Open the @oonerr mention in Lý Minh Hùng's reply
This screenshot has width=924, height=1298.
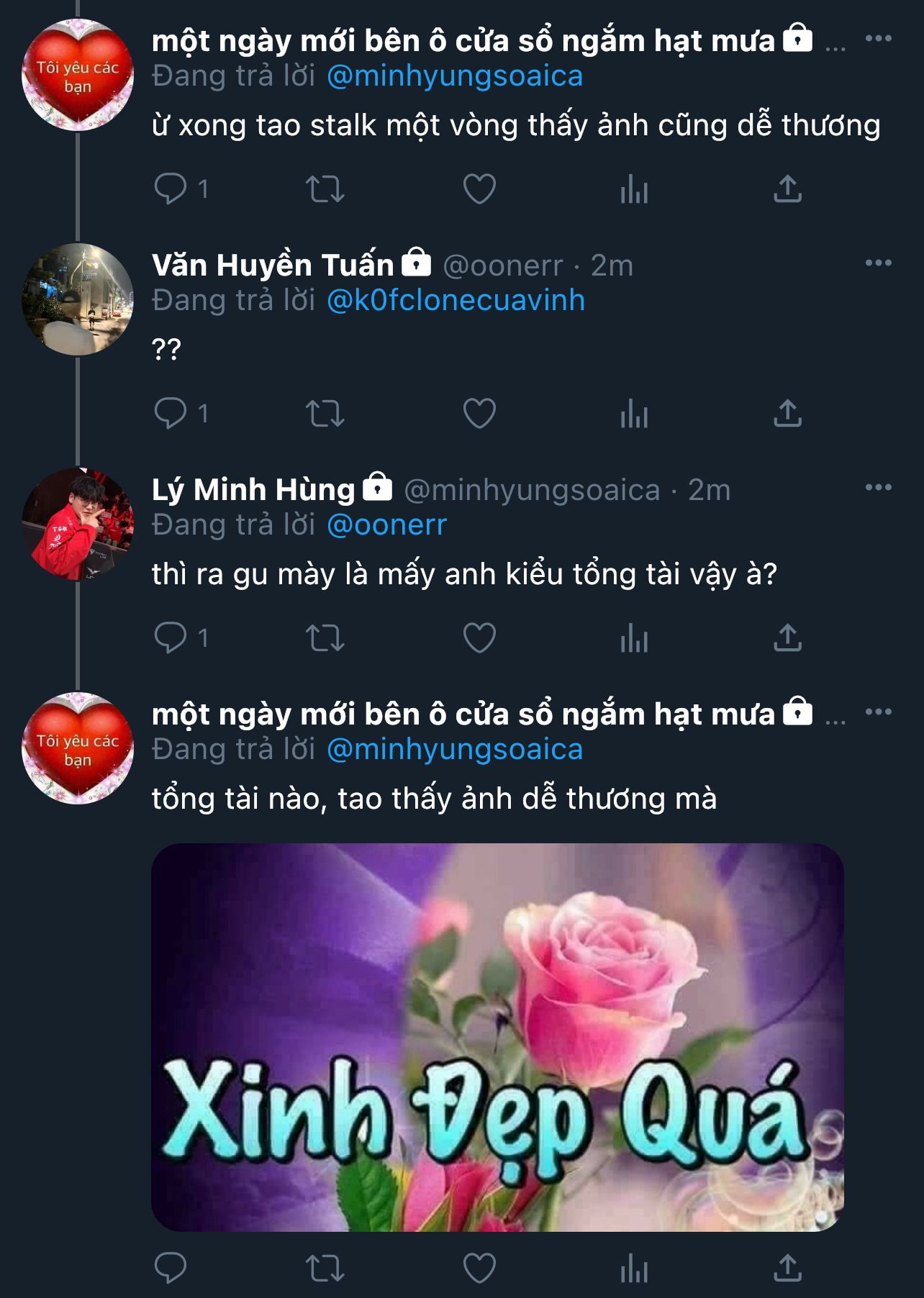pyautogui.click(x=386, y=525)
